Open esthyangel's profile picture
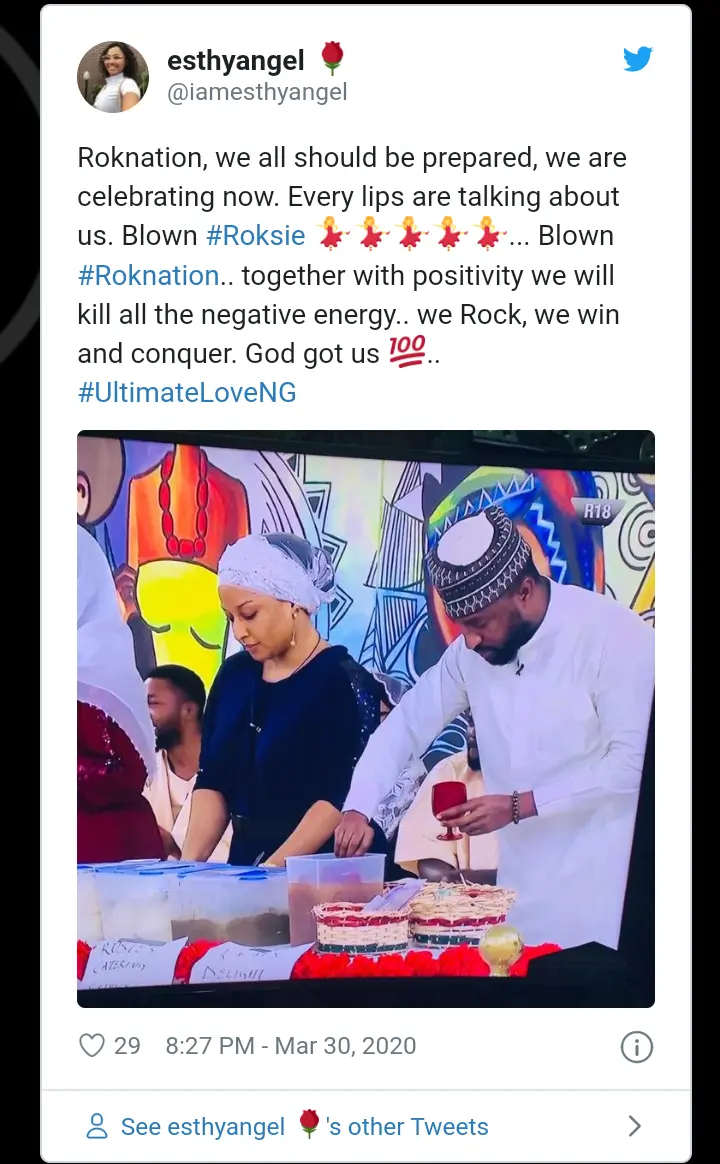Screen dimensions: 720x1164 [113, 77]
